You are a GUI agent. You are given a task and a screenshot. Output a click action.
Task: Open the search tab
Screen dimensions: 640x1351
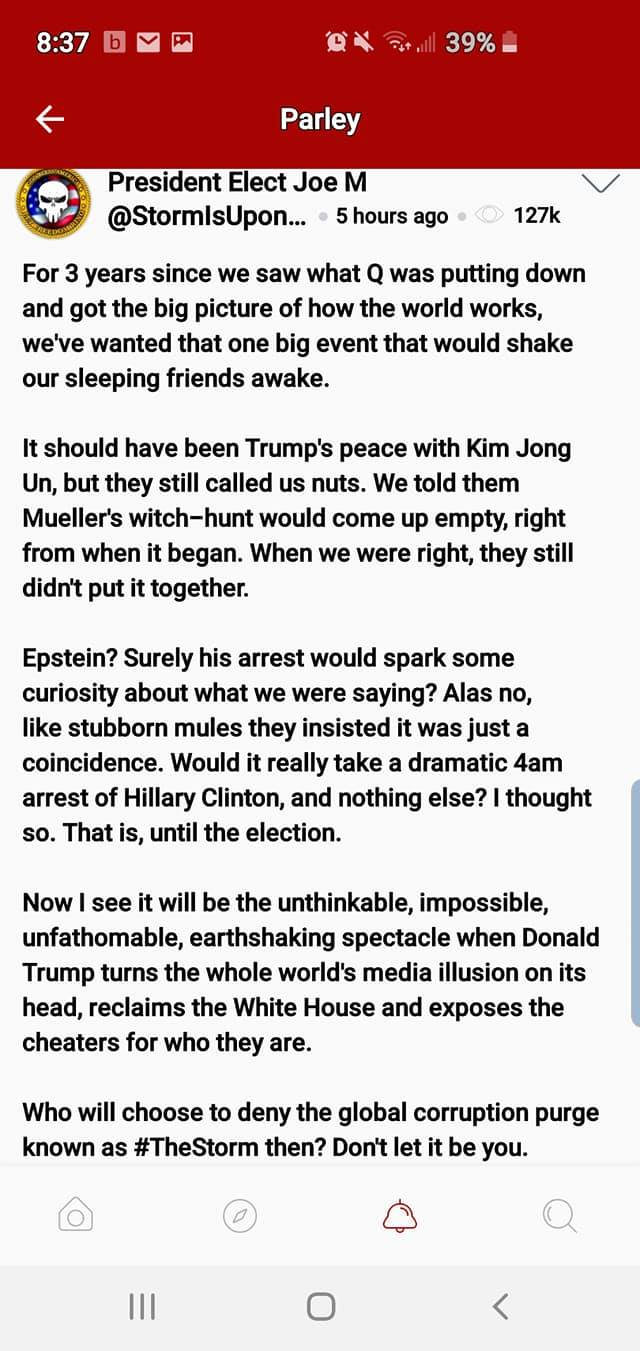coord(559,1214)
